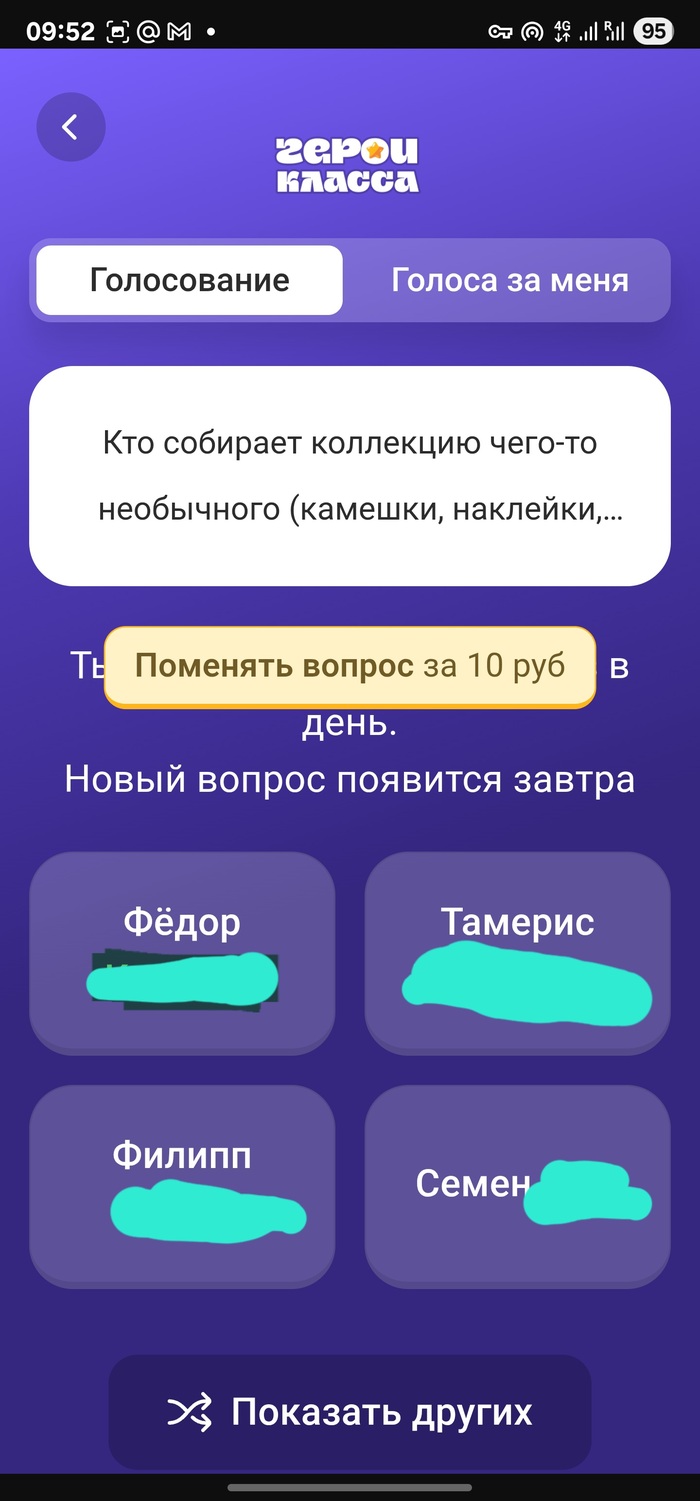The height and width of the screenshot is (1501, 700).
Task: Switch to the Голосование tab
Action: [190, 280]
